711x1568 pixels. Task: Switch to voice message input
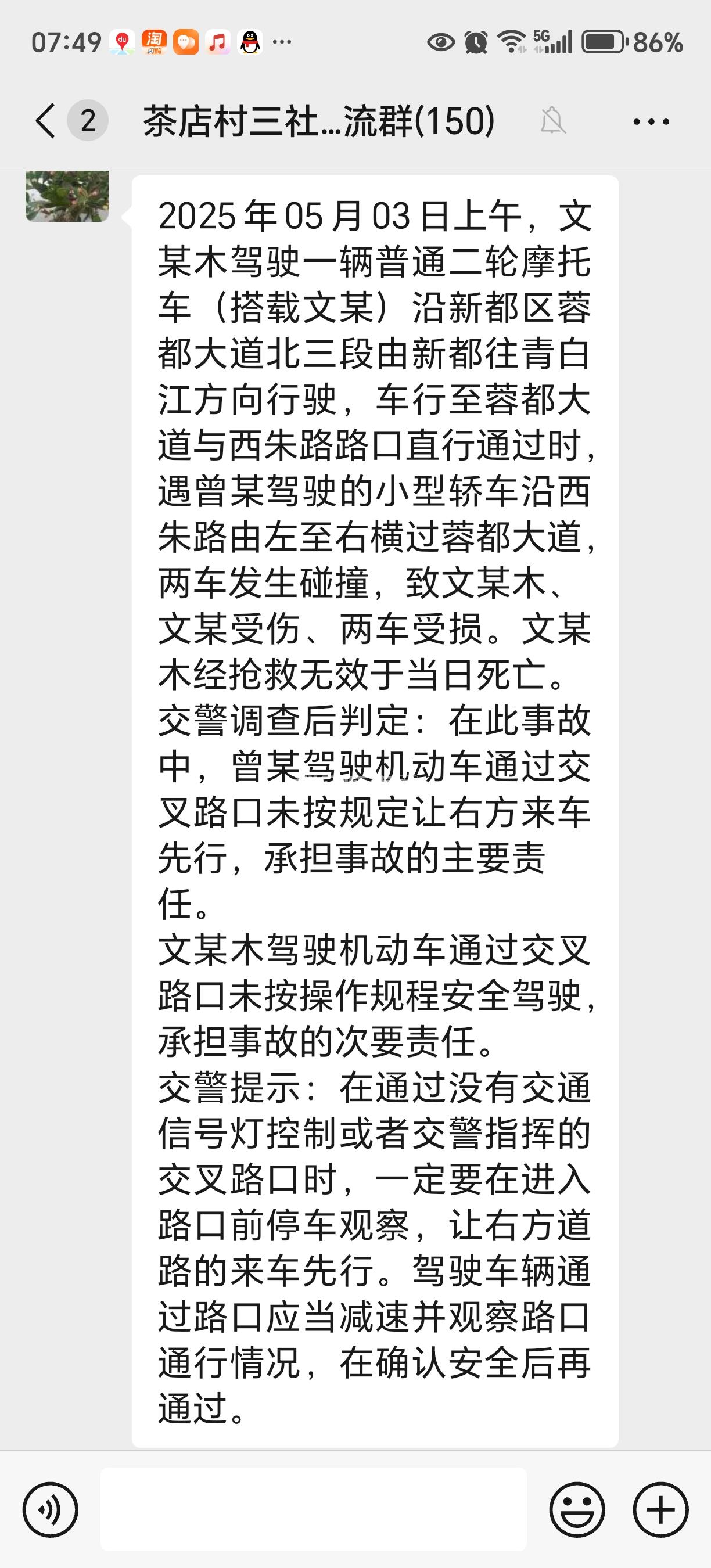pos(51,1509)
